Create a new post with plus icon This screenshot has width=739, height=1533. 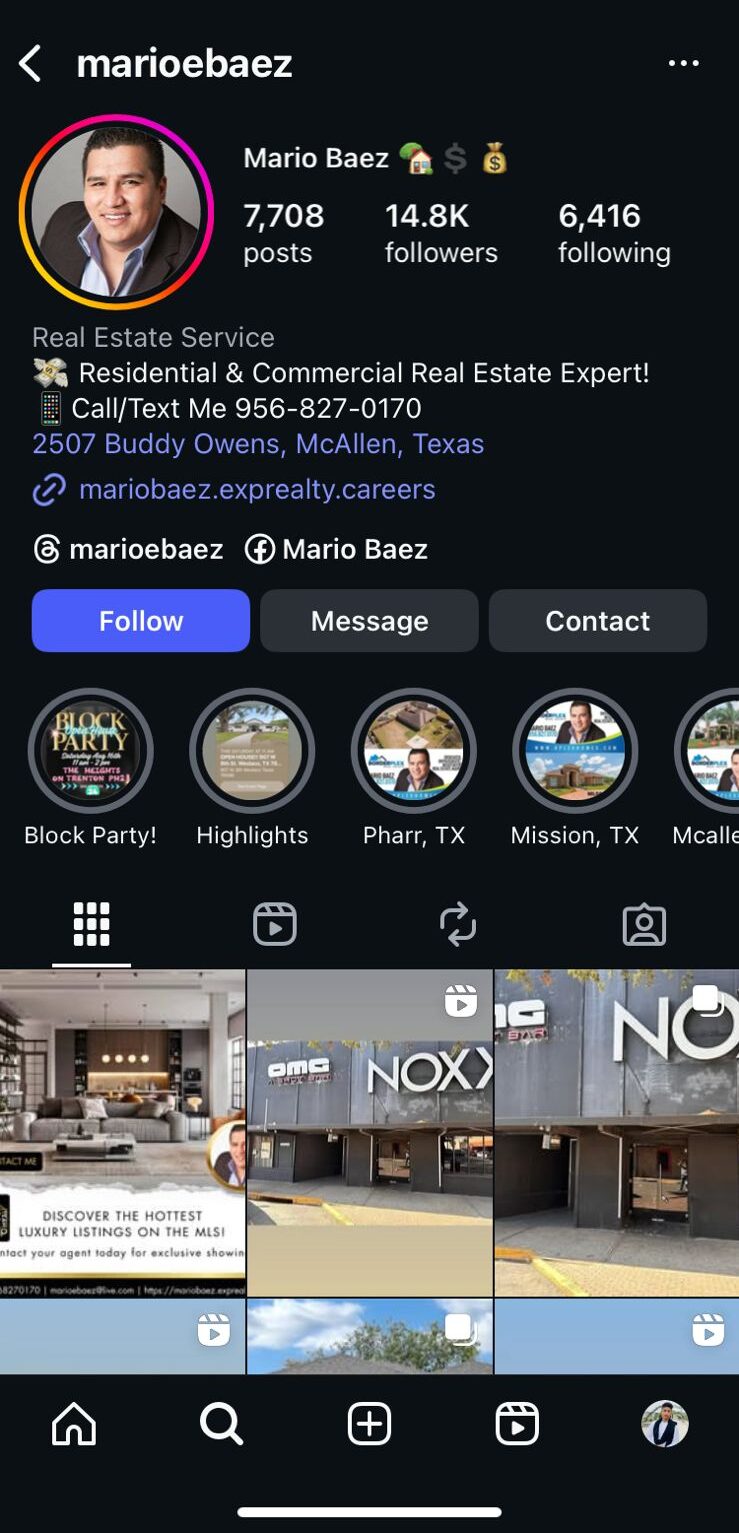pos(369,1424)
